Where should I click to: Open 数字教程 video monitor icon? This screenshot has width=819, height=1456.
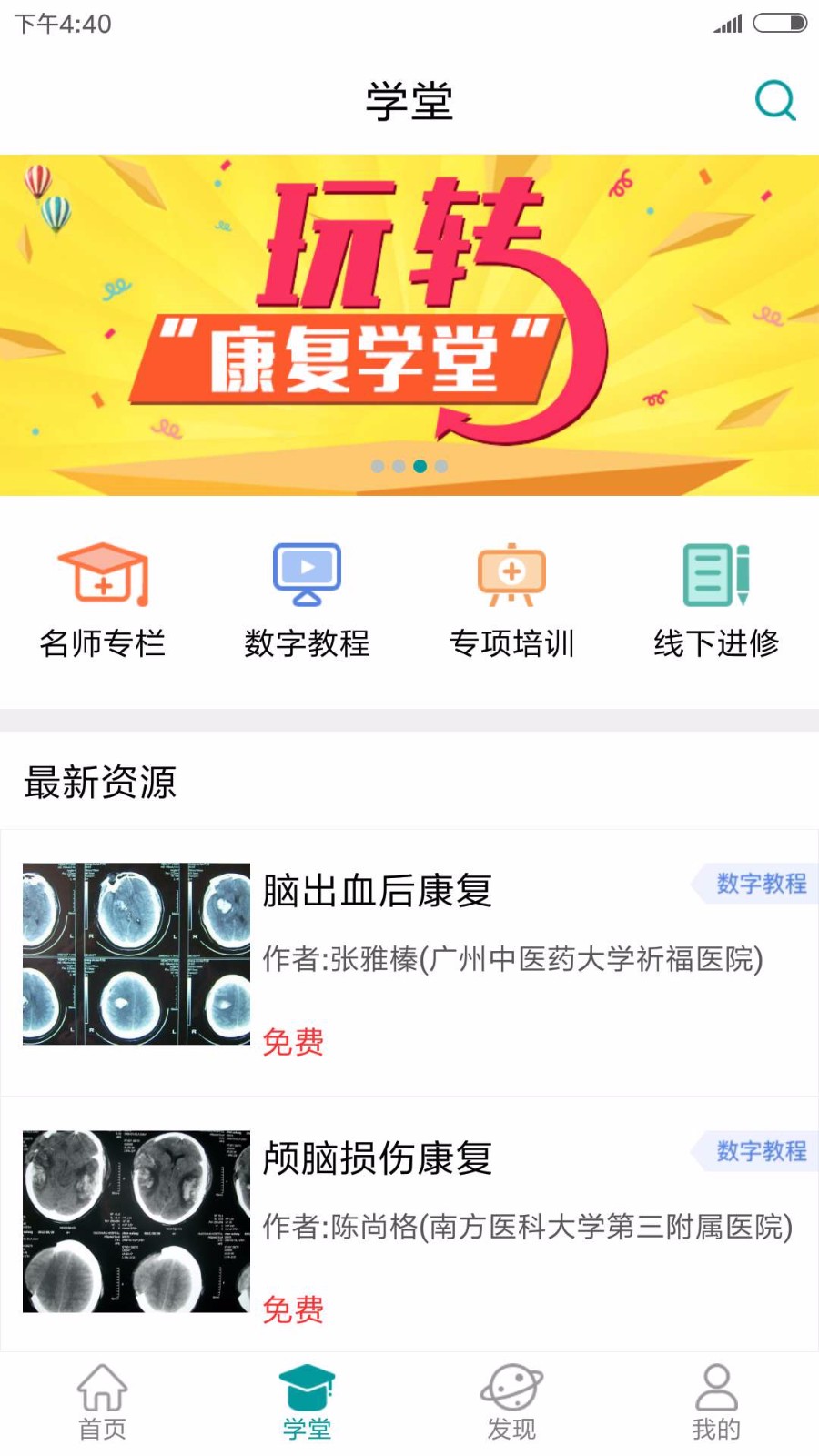pos(307,571)
